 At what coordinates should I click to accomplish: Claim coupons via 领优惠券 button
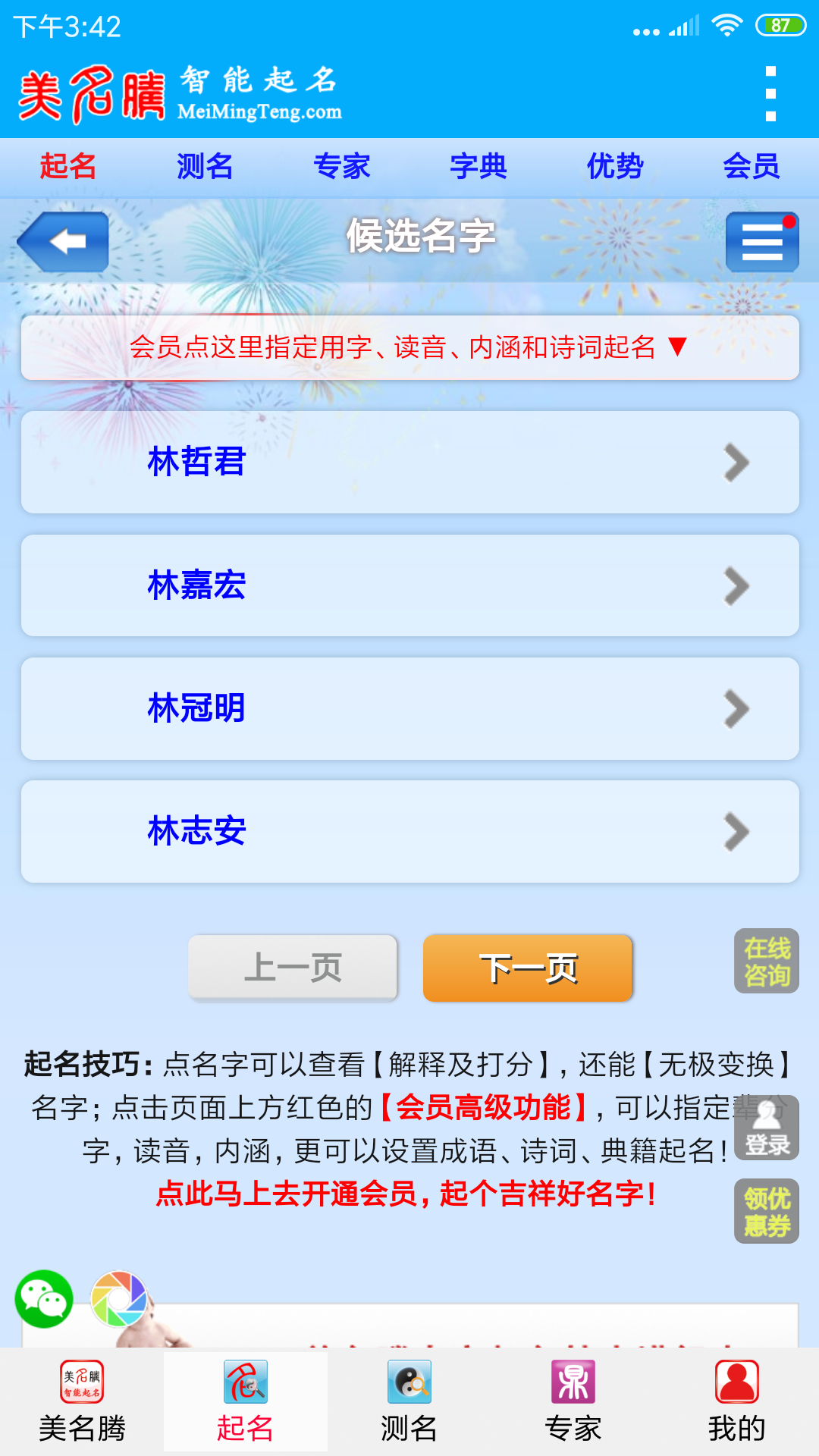pos(766,1211)
